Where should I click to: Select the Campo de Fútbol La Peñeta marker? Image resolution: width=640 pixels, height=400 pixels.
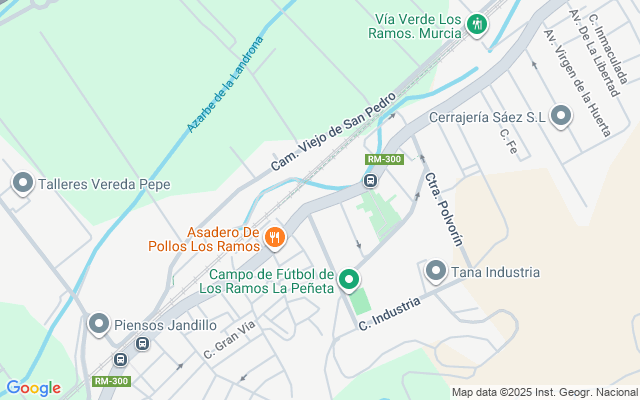(348, 279)
